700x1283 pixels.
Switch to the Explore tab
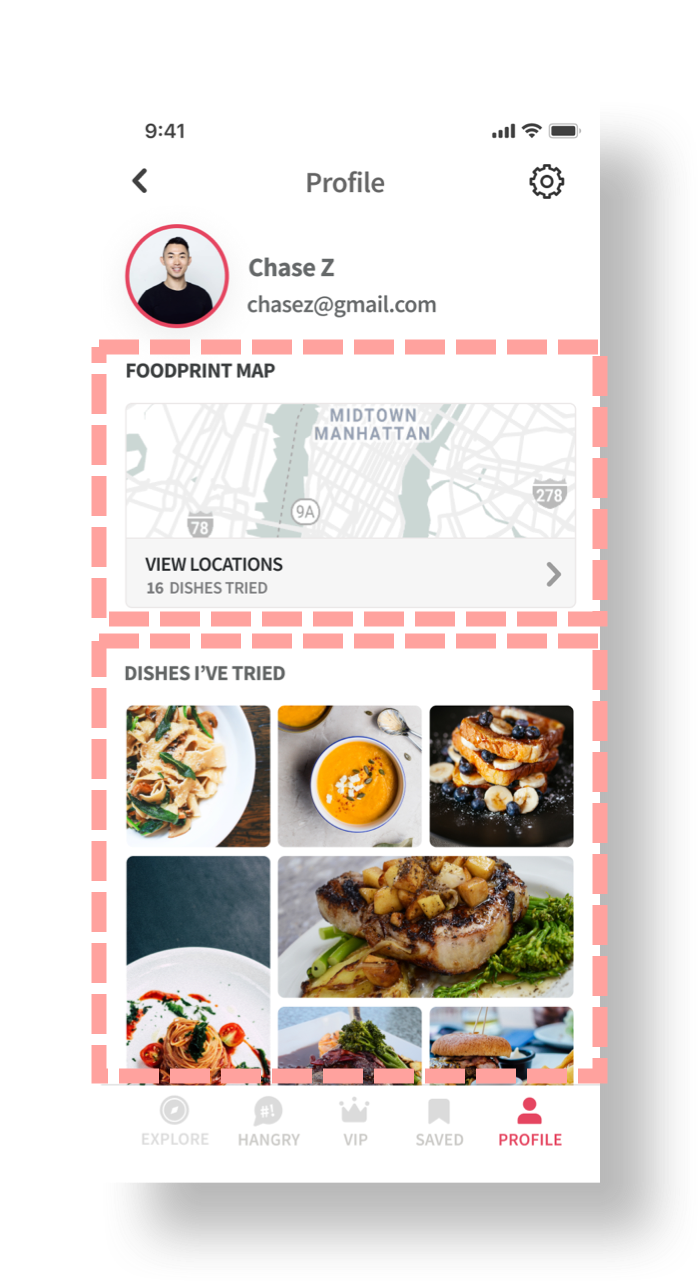point(175,1122)
